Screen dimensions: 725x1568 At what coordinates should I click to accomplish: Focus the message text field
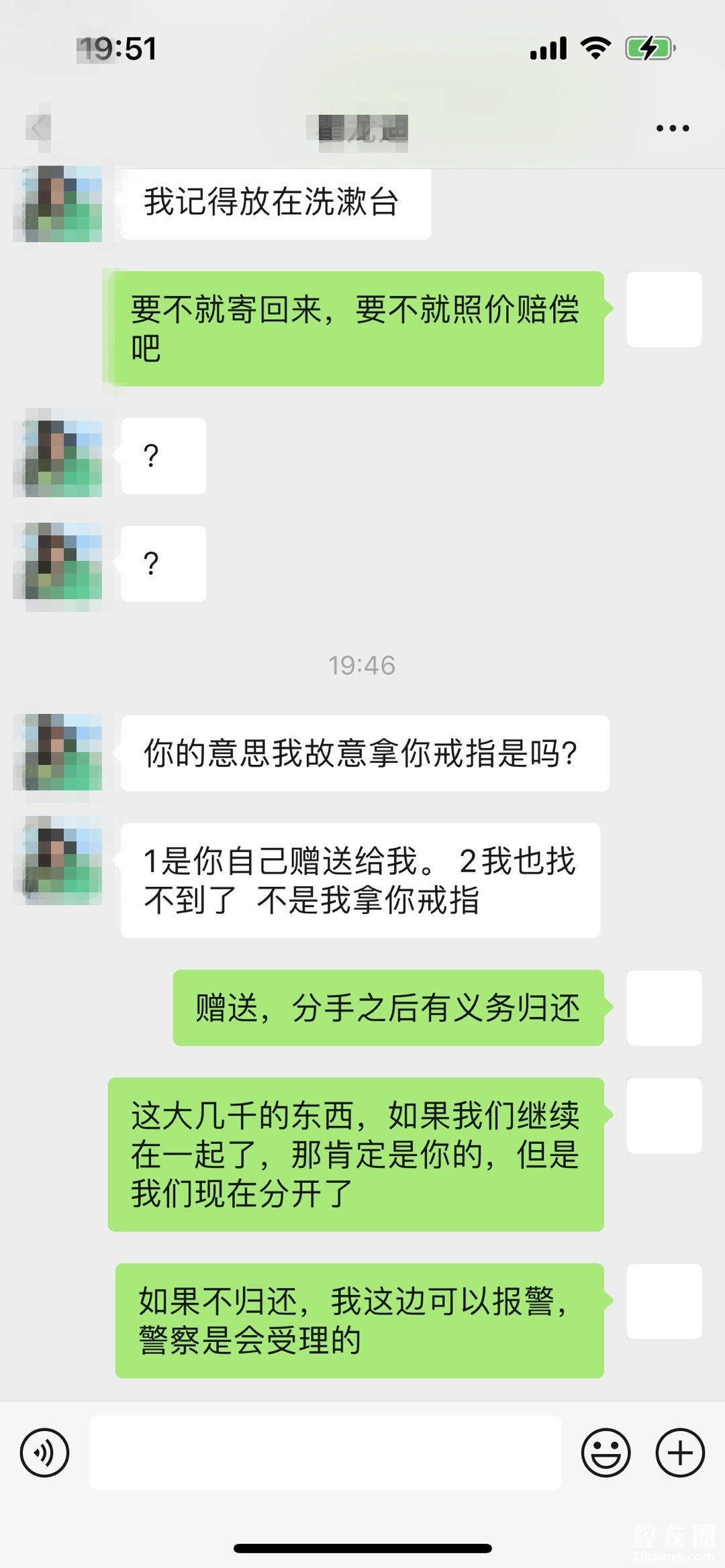tap(325, 1453)
